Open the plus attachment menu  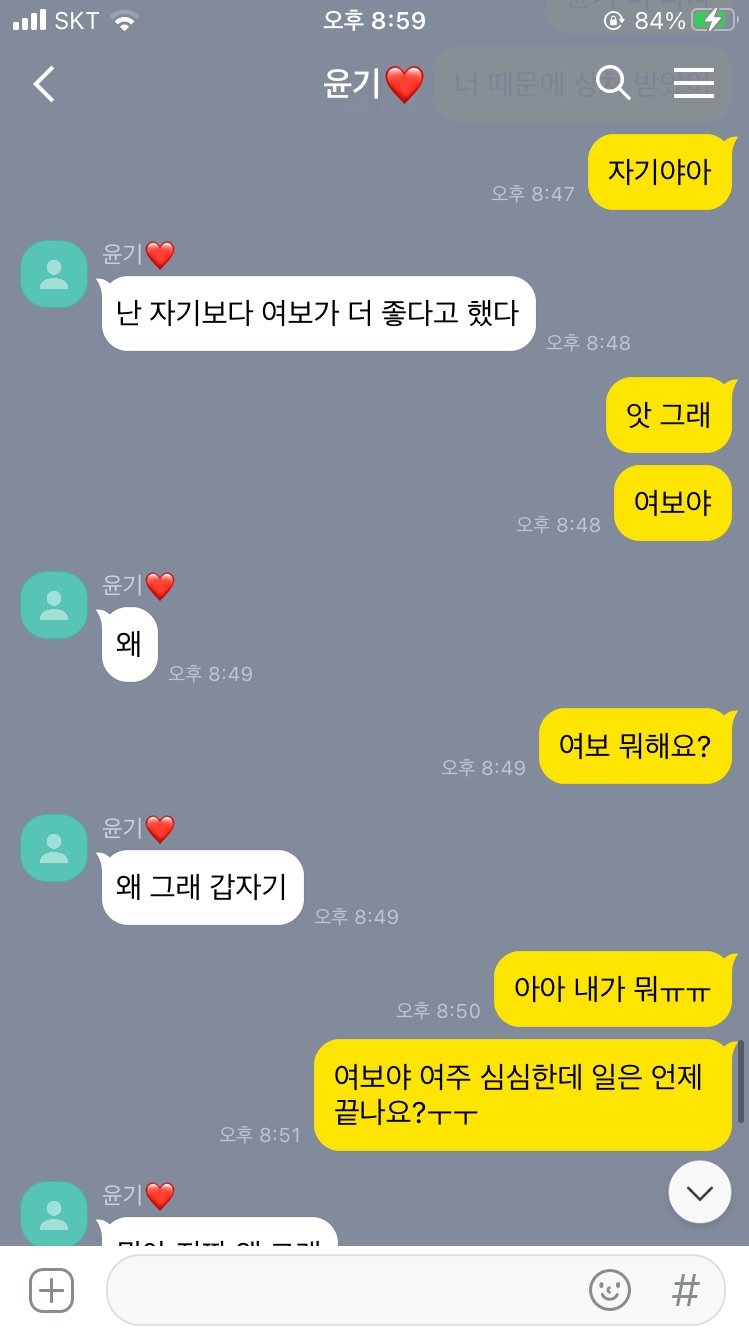(x=51, y=1291)
